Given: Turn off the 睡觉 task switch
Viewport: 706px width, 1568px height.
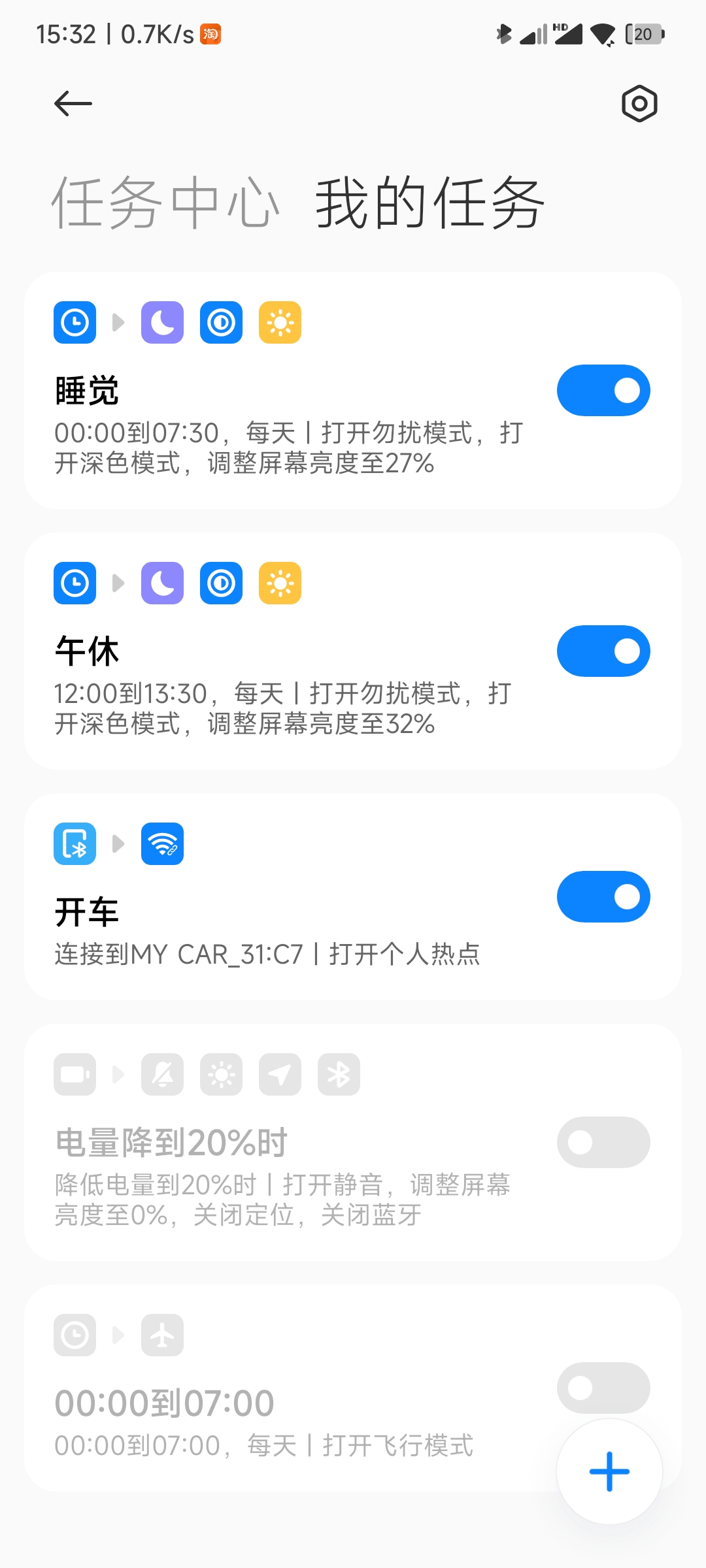Looking at the screenshot, I should click(603, 390).
